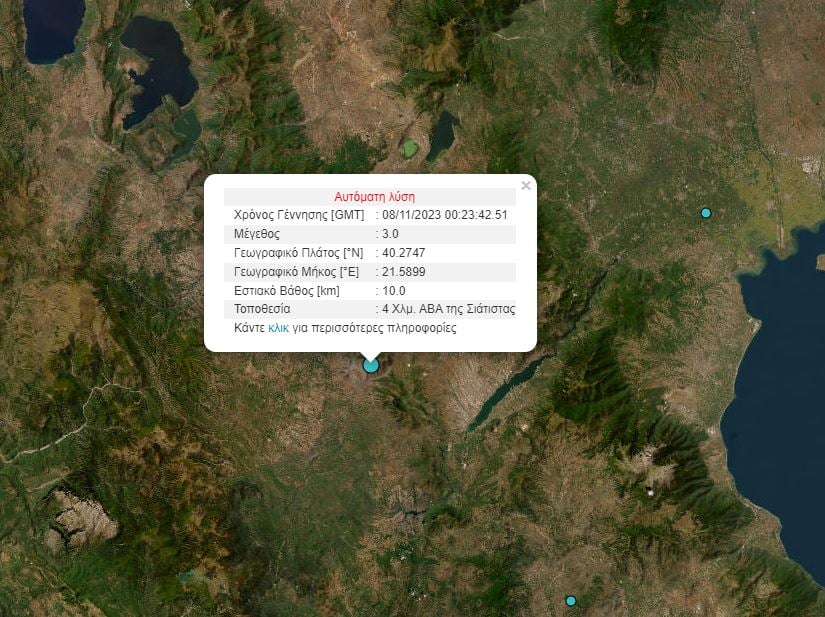Select the earthquake marker at the bottom
This screenshot has width=825, height=617.
pyautogui.click(x=571, y=601)
